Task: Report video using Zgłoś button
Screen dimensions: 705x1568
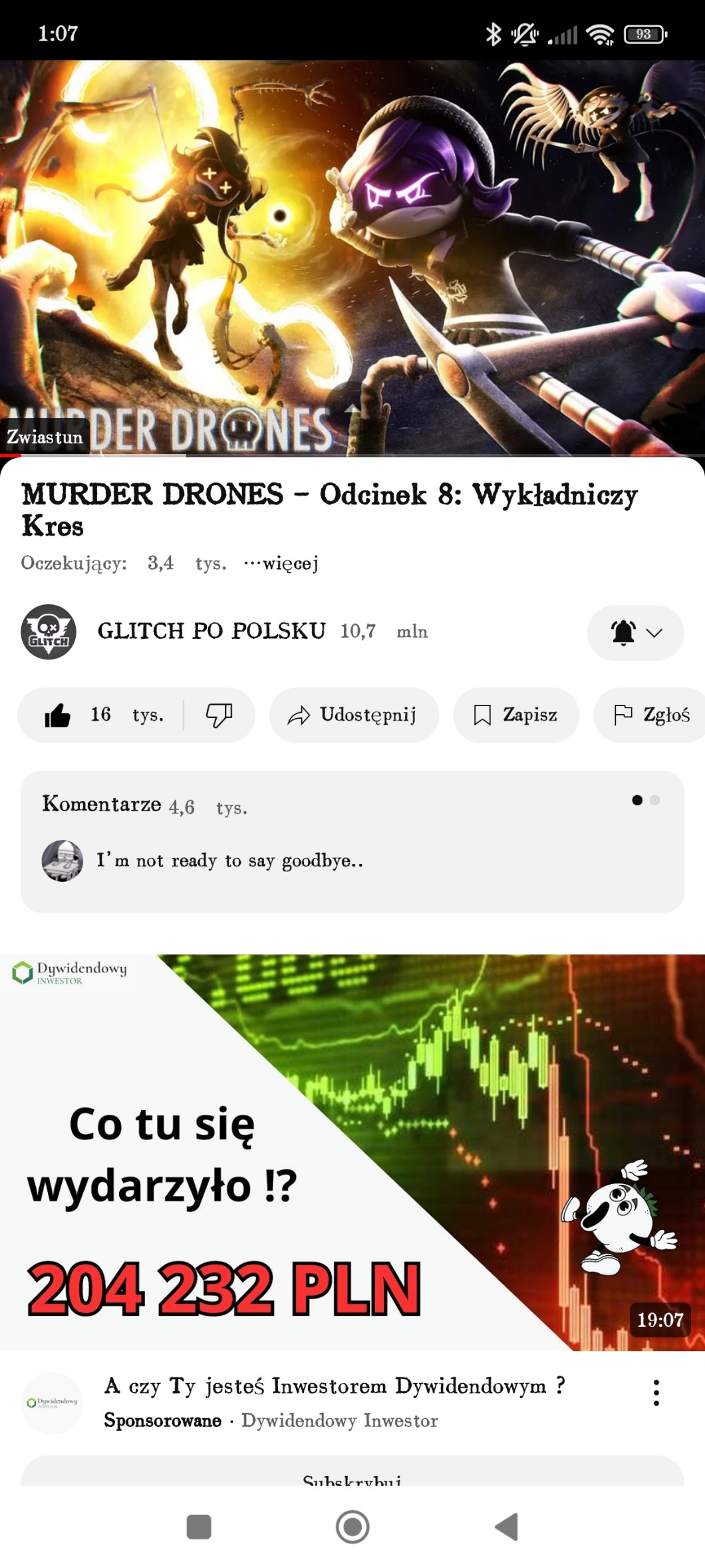Action: coord(650,715)
